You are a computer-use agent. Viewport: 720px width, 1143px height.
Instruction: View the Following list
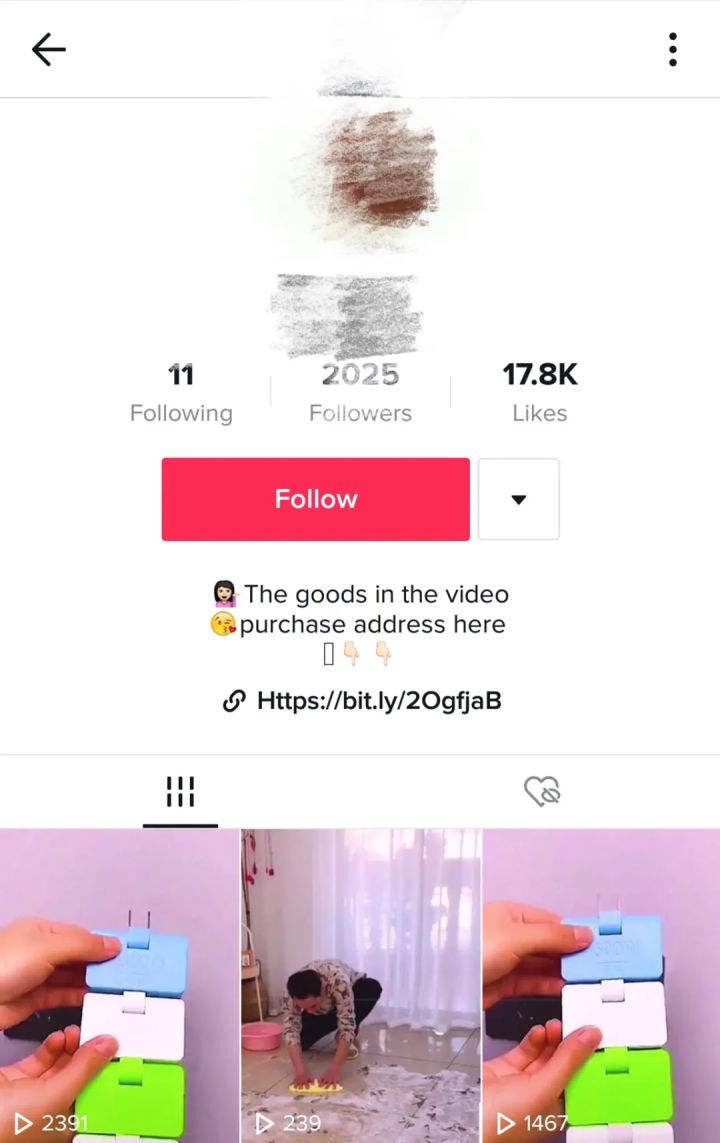(x=181, y=393)
